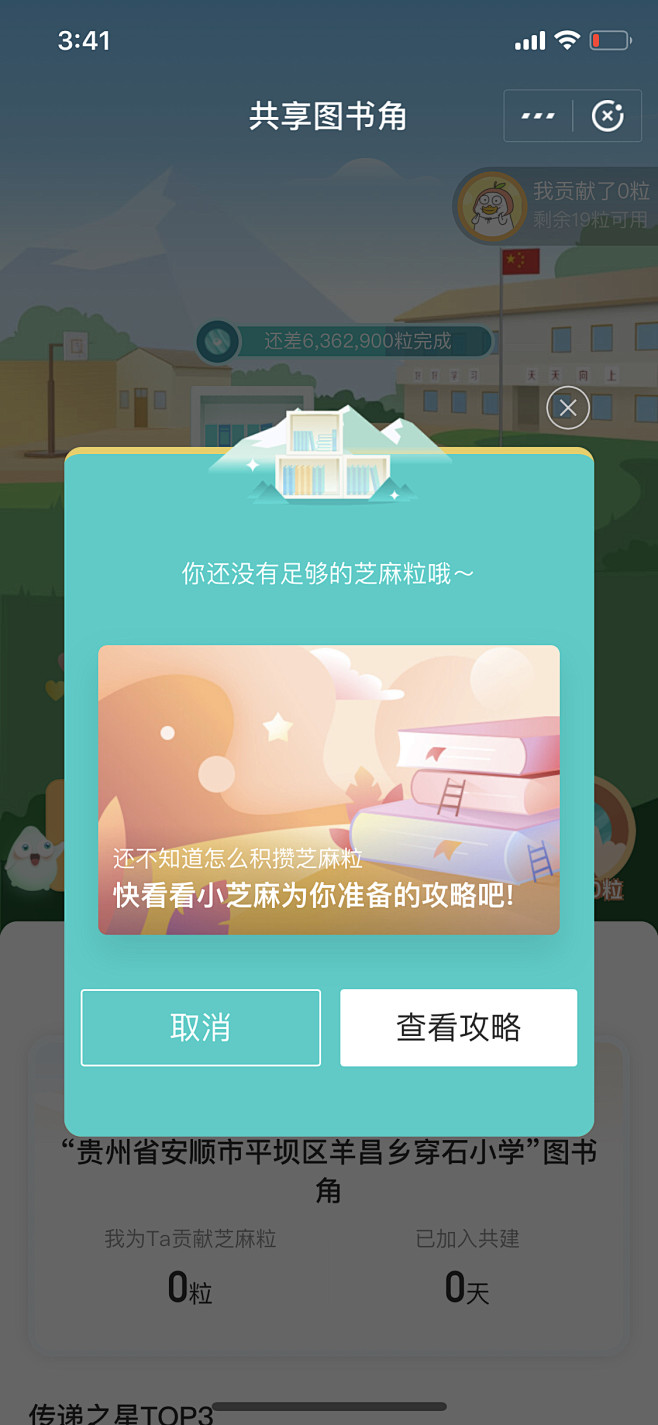Open the mini program more options menu

[538, 116]
